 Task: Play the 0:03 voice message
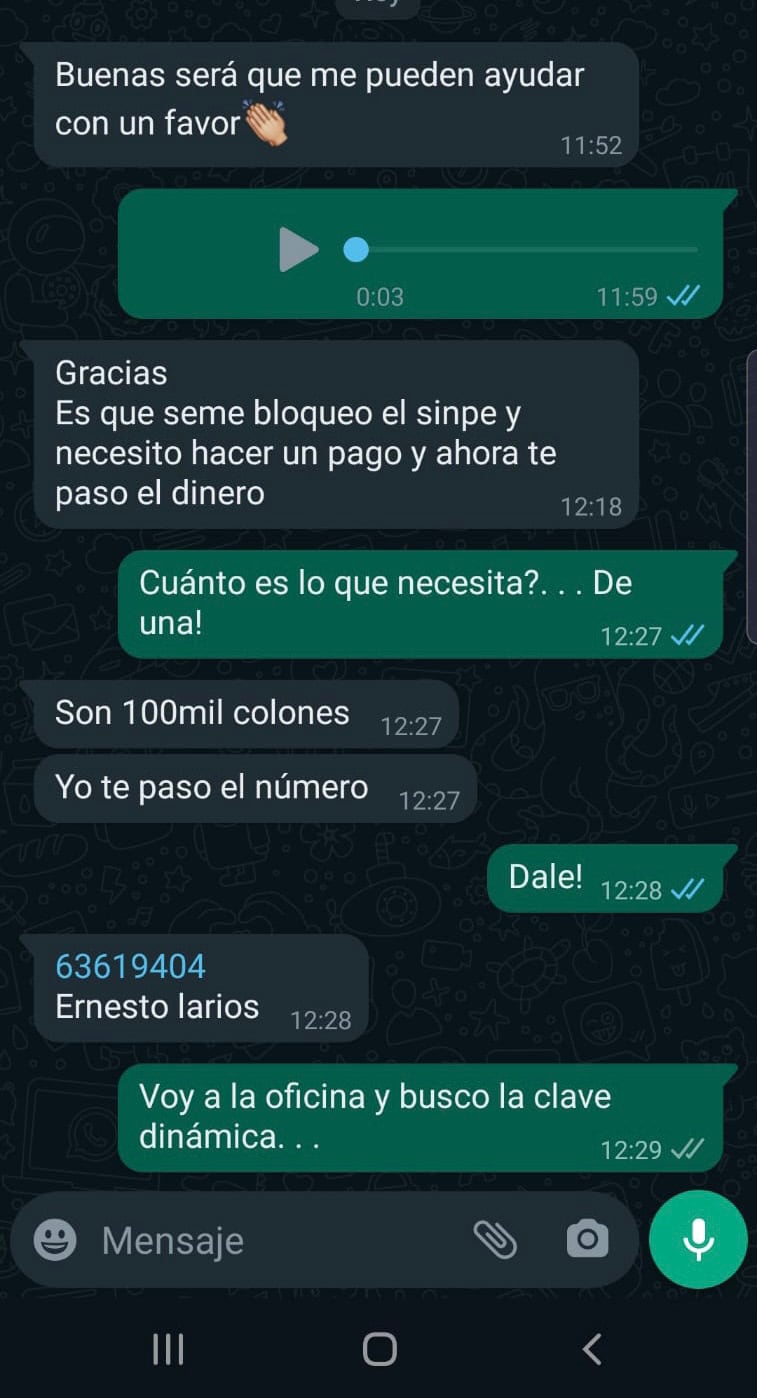click(298, 249)
